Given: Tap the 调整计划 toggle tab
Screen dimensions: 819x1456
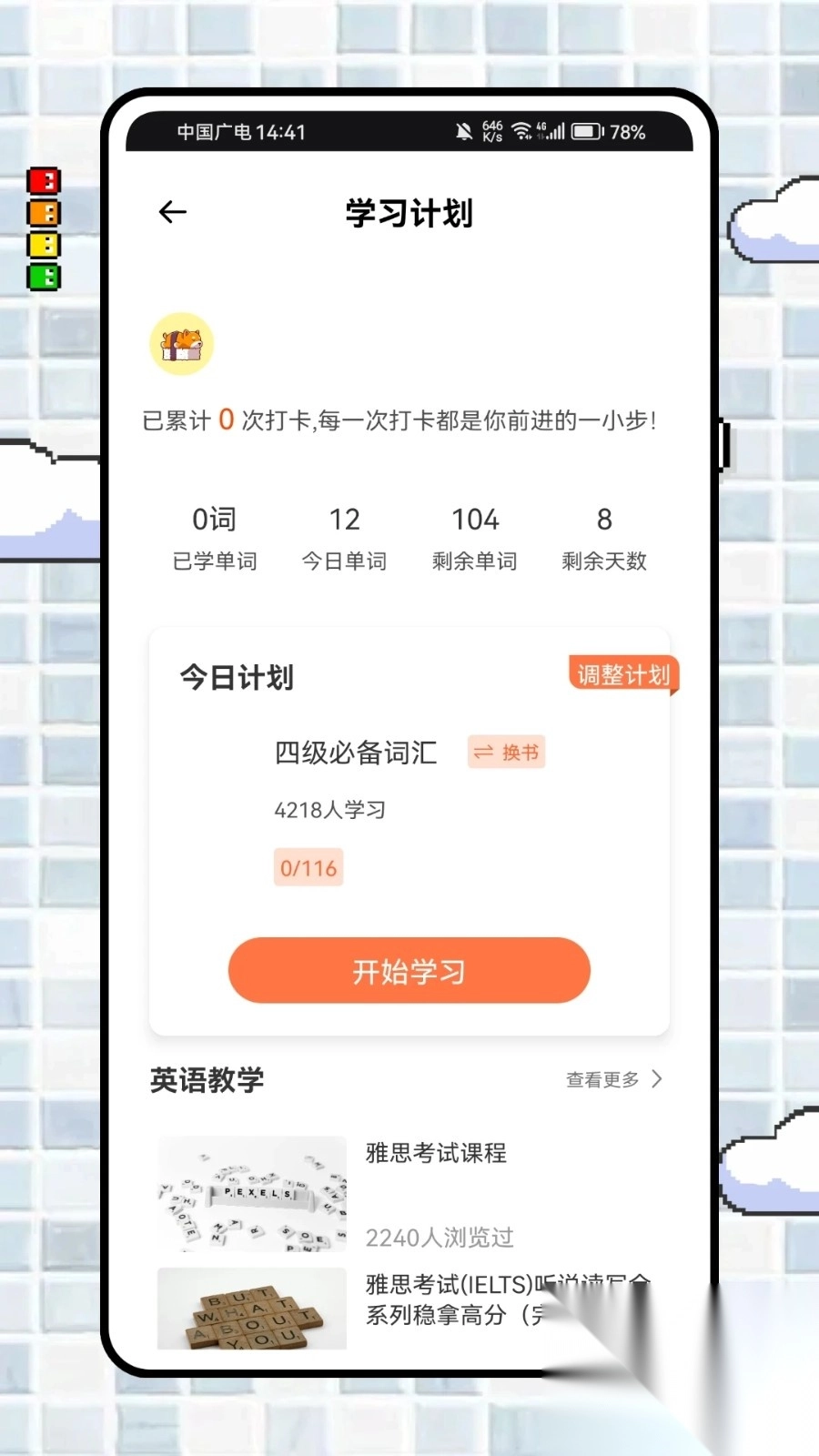Looking at the screenshot, I should coord(622,675).
